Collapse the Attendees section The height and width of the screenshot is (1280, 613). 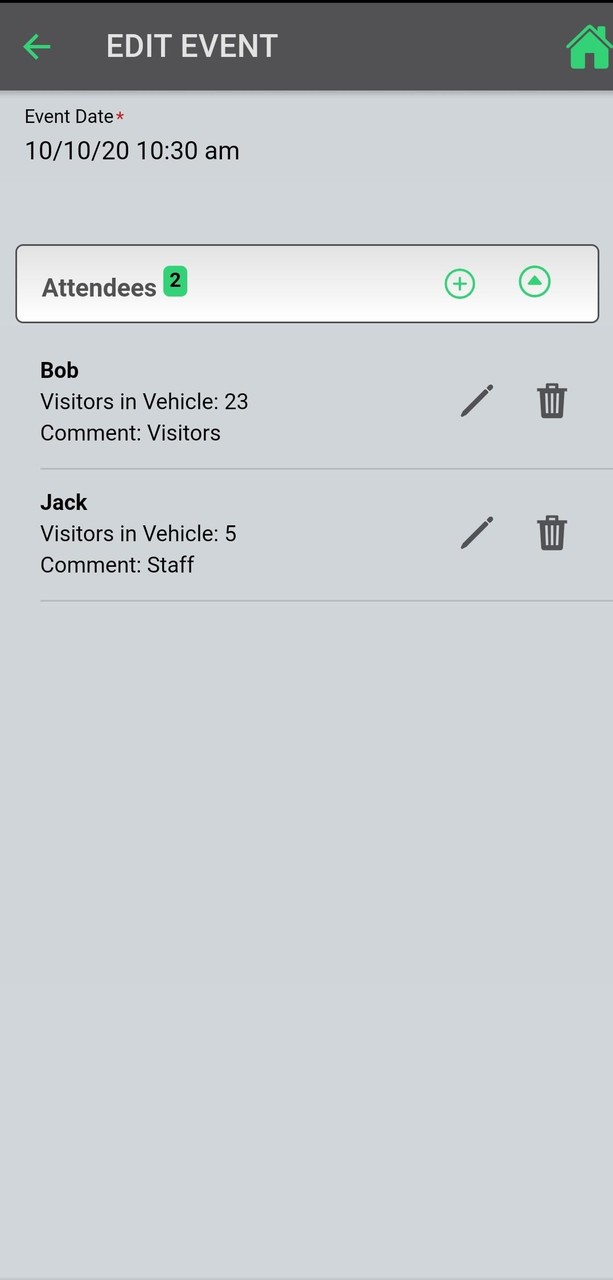(x=535, y=283)
